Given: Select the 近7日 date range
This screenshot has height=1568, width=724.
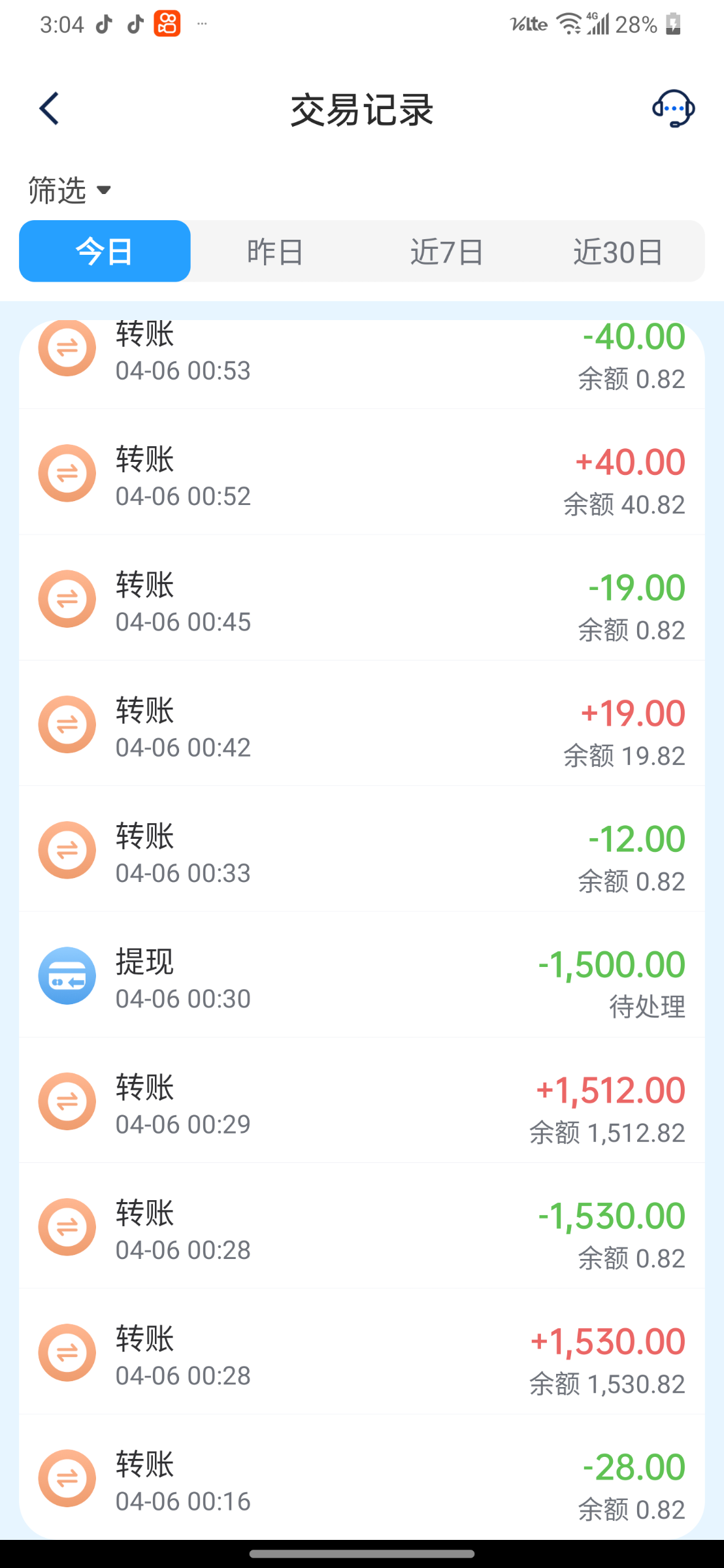Looking at the screenshot, I should (x=446, y=251).
